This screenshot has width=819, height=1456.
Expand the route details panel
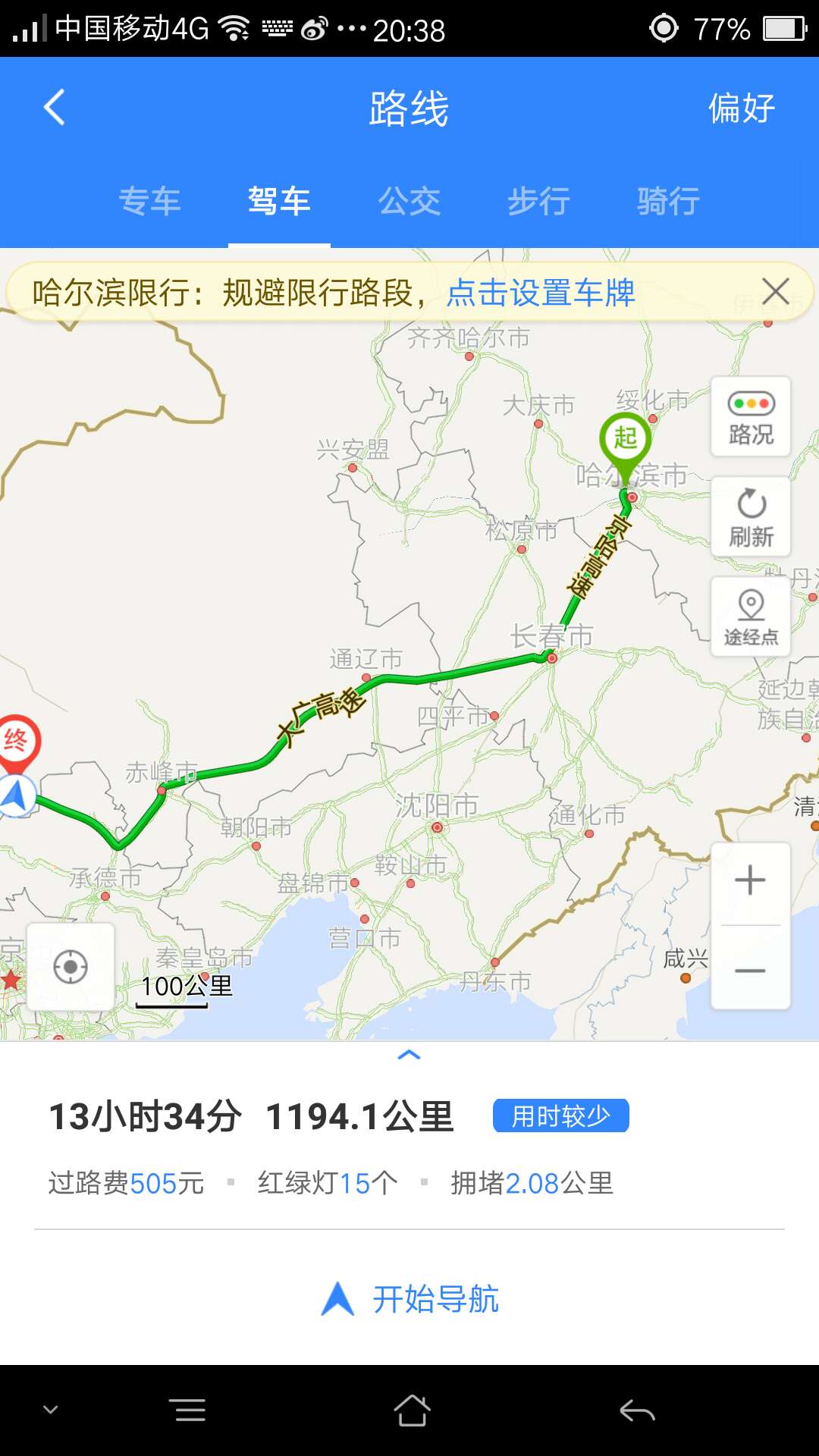(409, 1055)
